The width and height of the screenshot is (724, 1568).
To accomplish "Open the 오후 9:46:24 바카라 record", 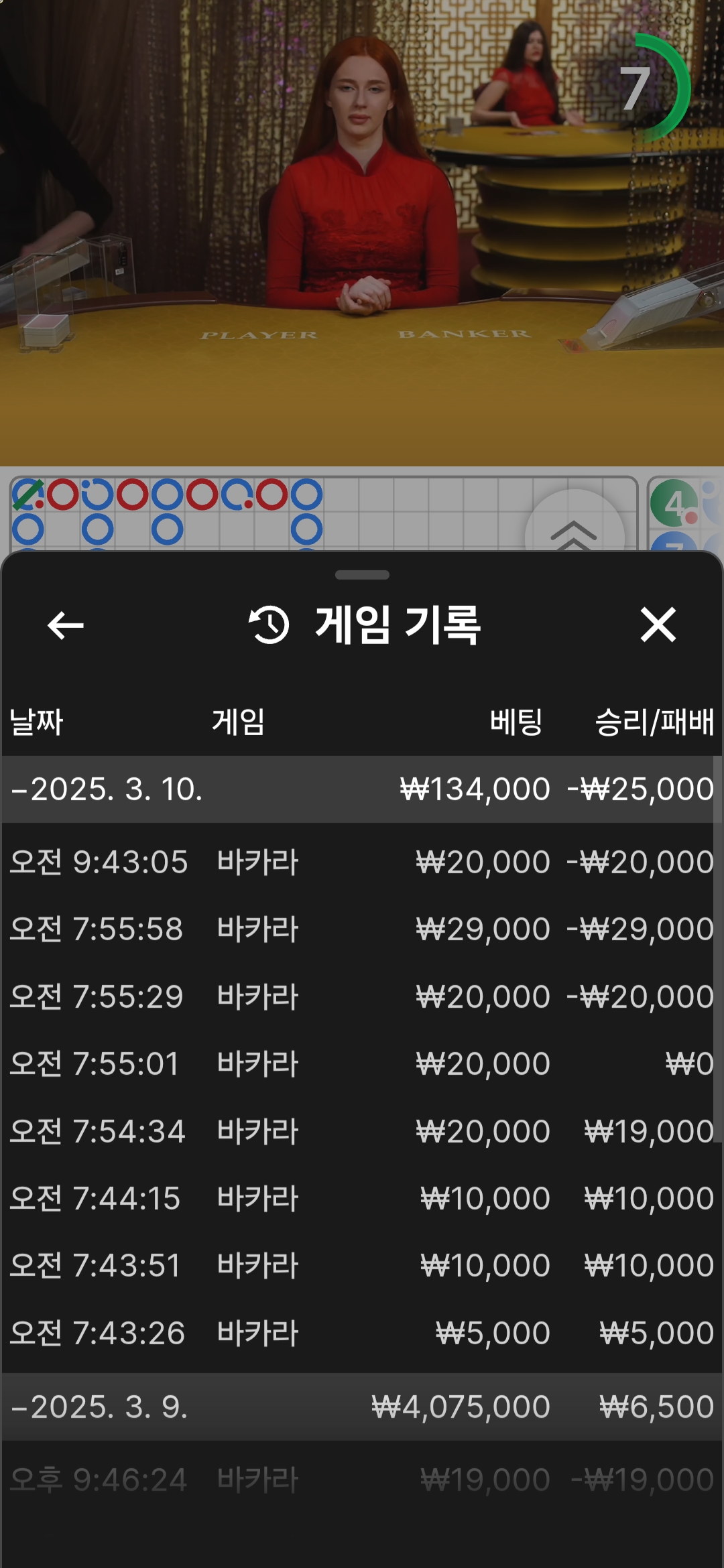I will click(362, 1480).
